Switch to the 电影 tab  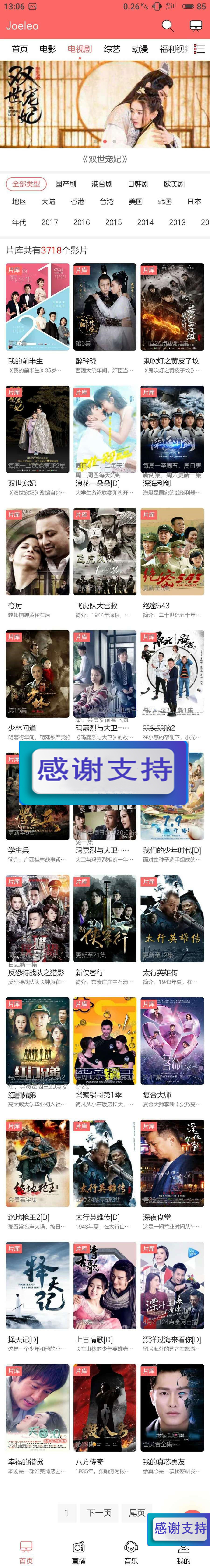click(x=48, y=49)
